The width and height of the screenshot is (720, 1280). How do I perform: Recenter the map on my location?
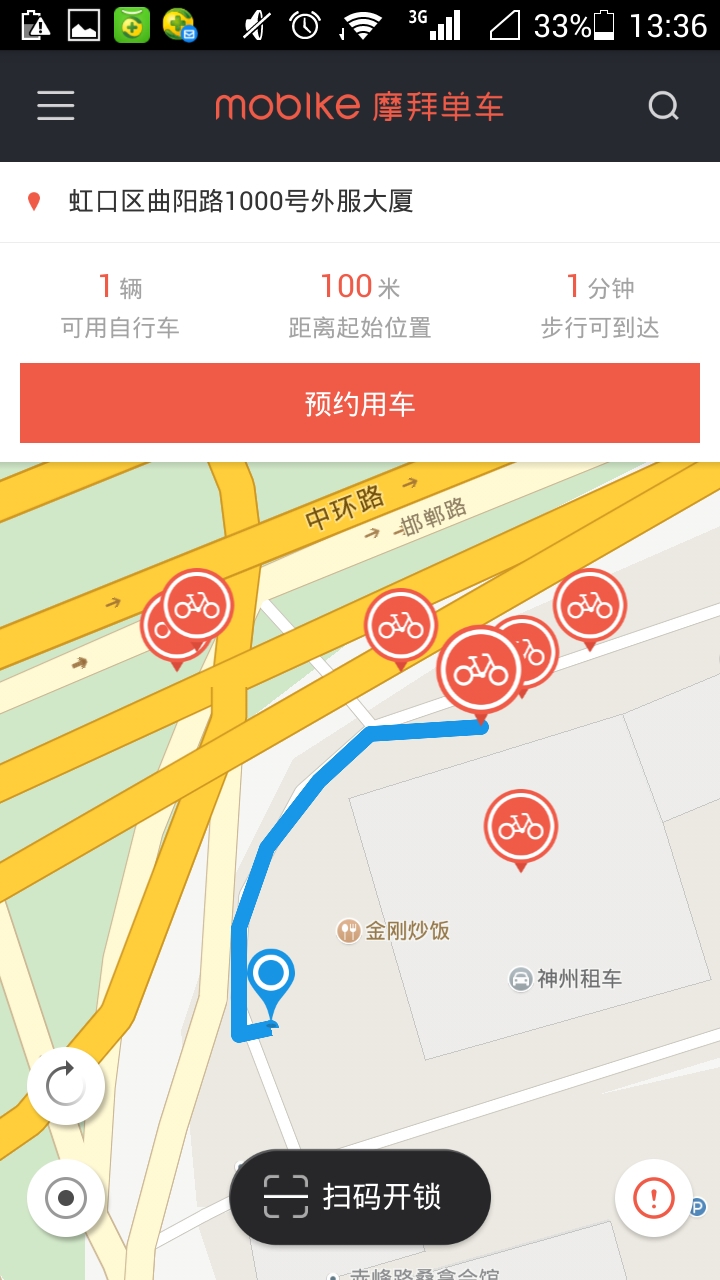click(66, 1197)
